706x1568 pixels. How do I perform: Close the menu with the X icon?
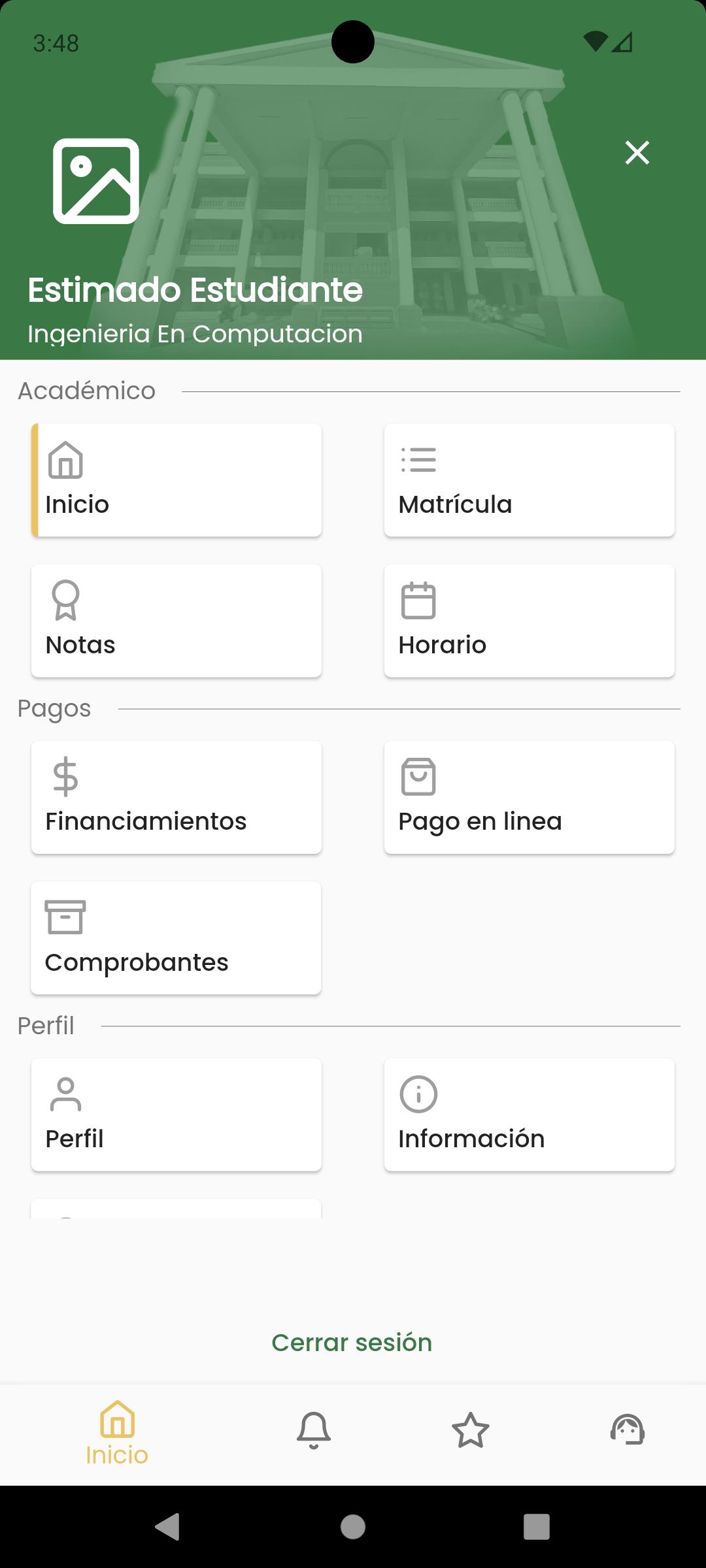[637, 153]
